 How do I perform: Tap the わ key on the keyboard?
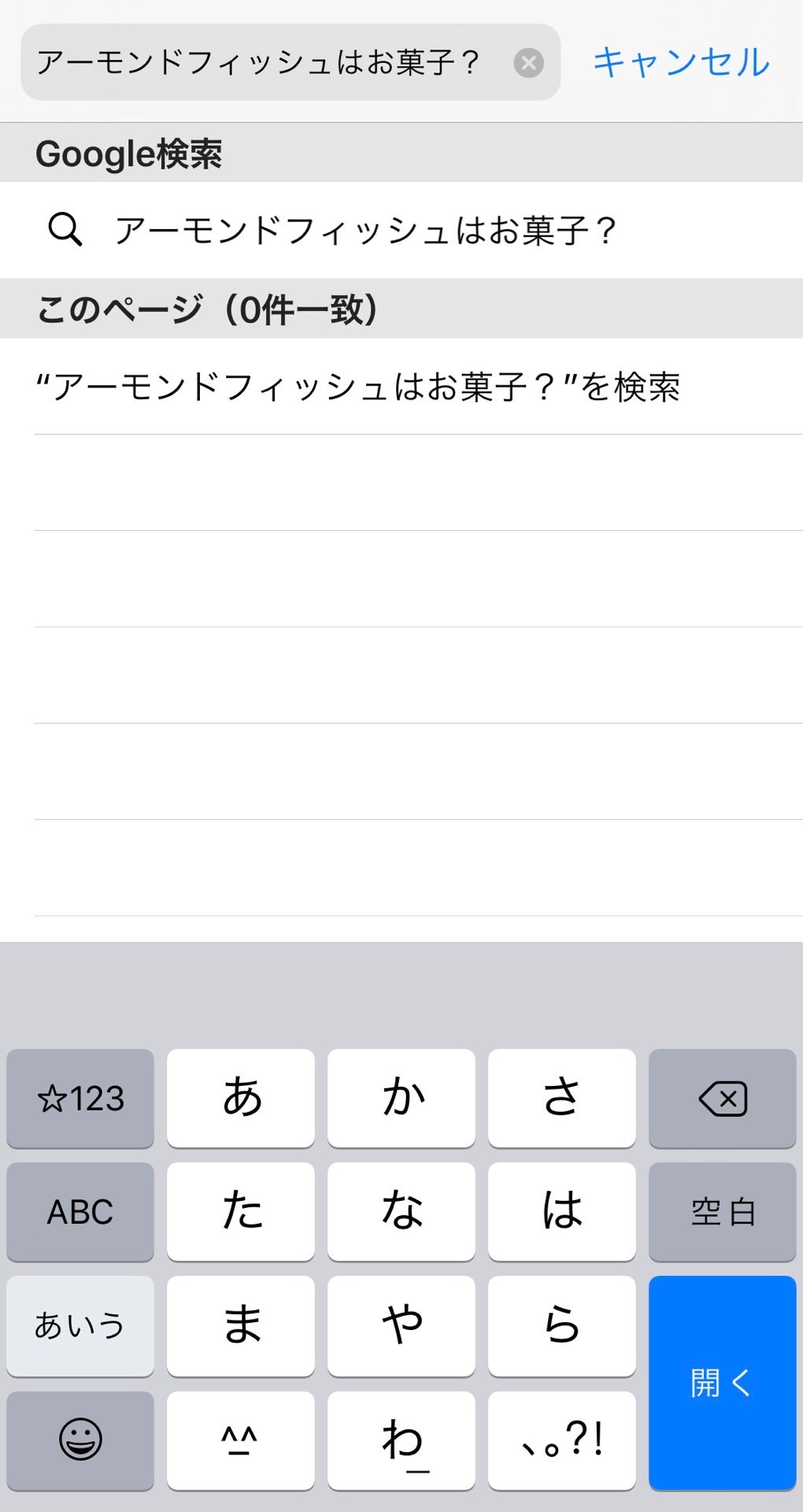[x=401, y=1441]
